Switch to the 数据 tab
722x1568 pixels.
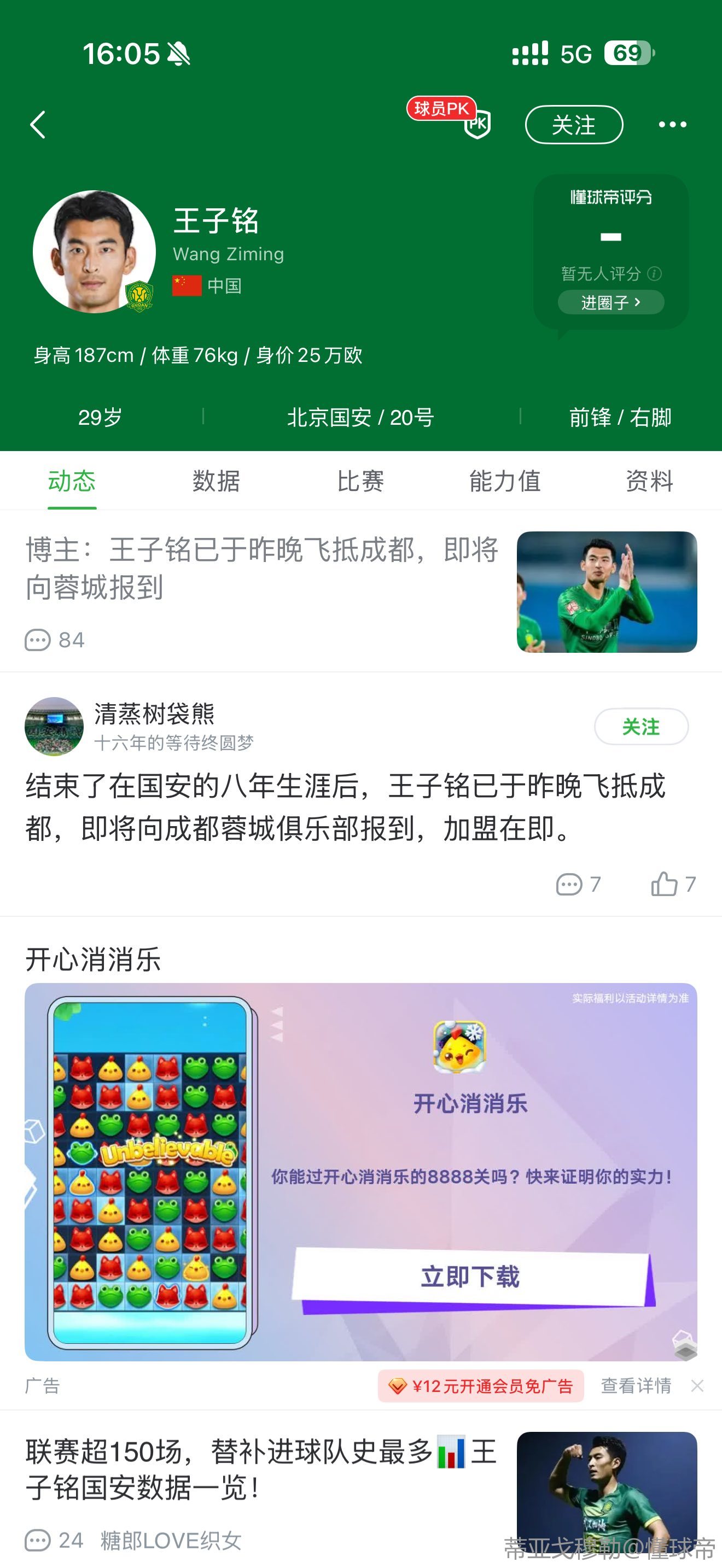[216, 481]
